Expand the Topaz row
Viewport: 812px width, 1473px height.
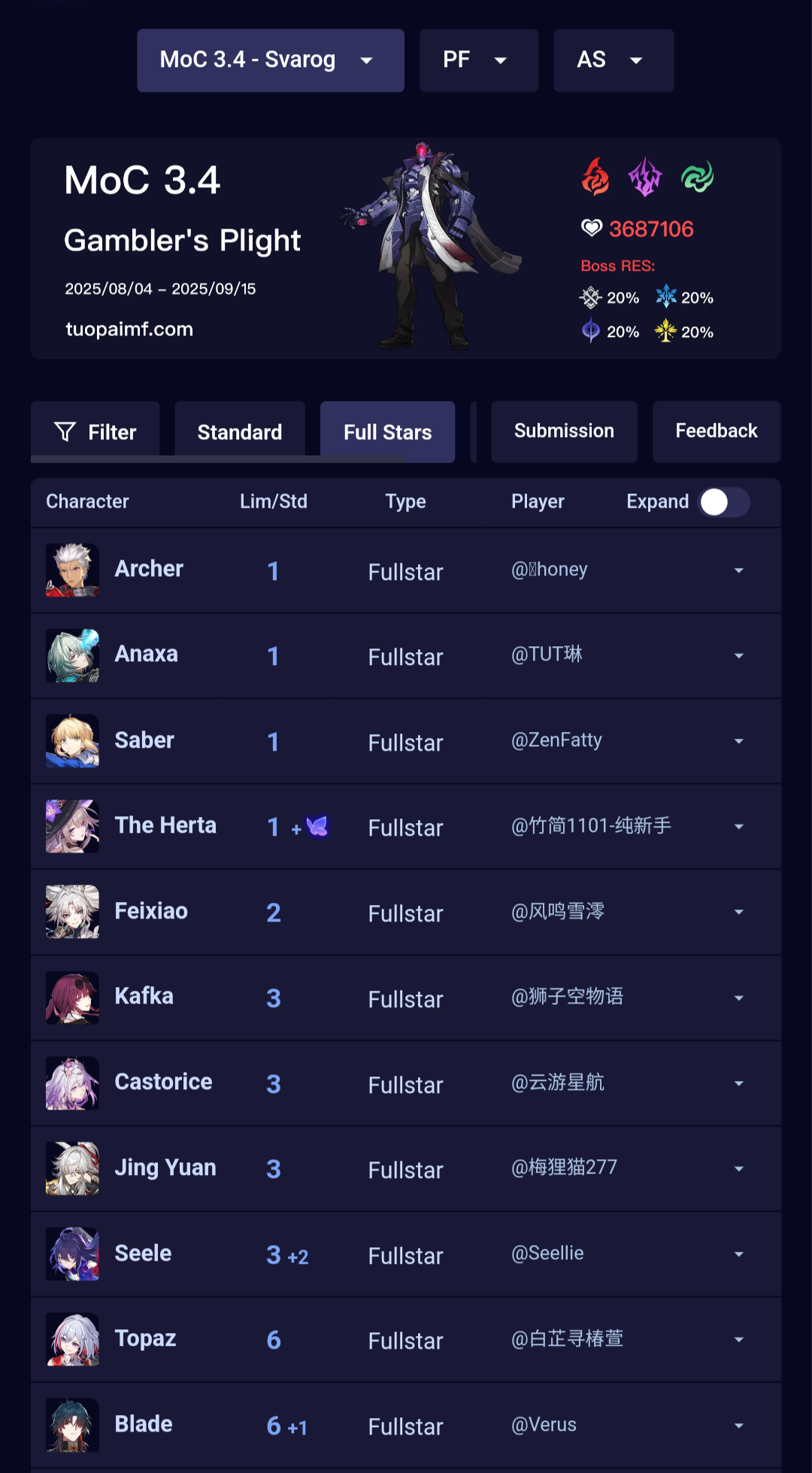click(738, 1340)
